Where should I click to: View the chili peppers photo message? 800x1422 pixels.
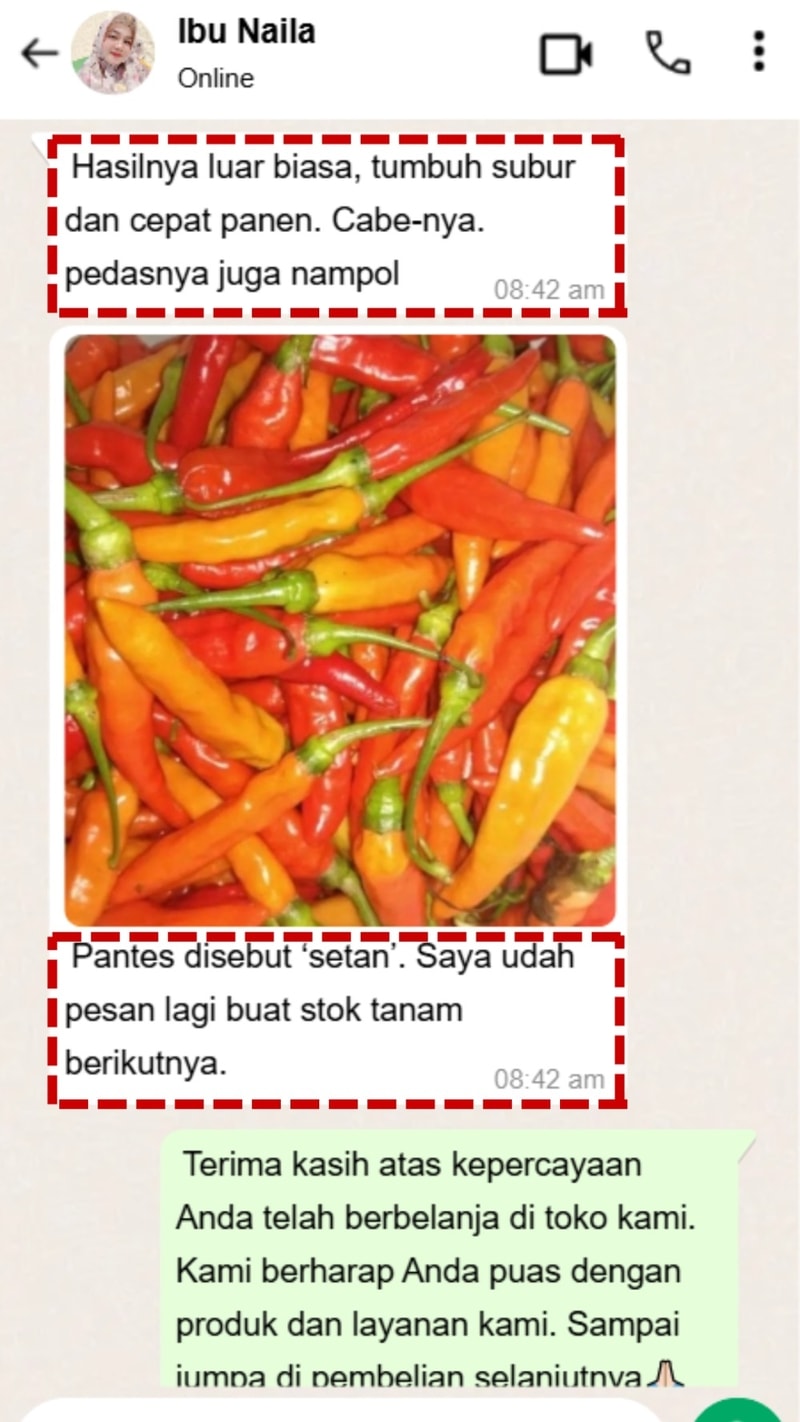(340, 630)
